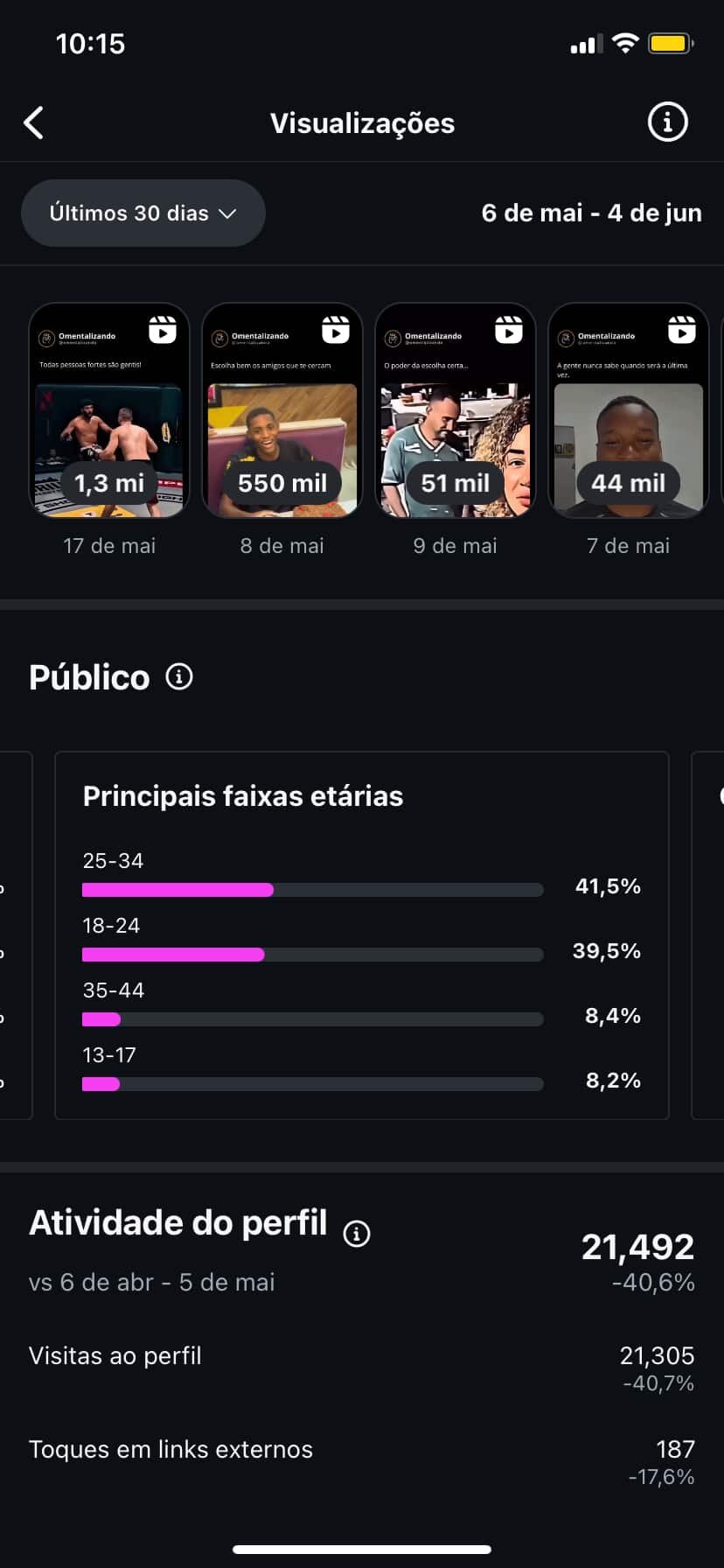This screenshot has height=1568, width=724.
Task: Open the reel from 17 de mai
Action: (109, 410)
